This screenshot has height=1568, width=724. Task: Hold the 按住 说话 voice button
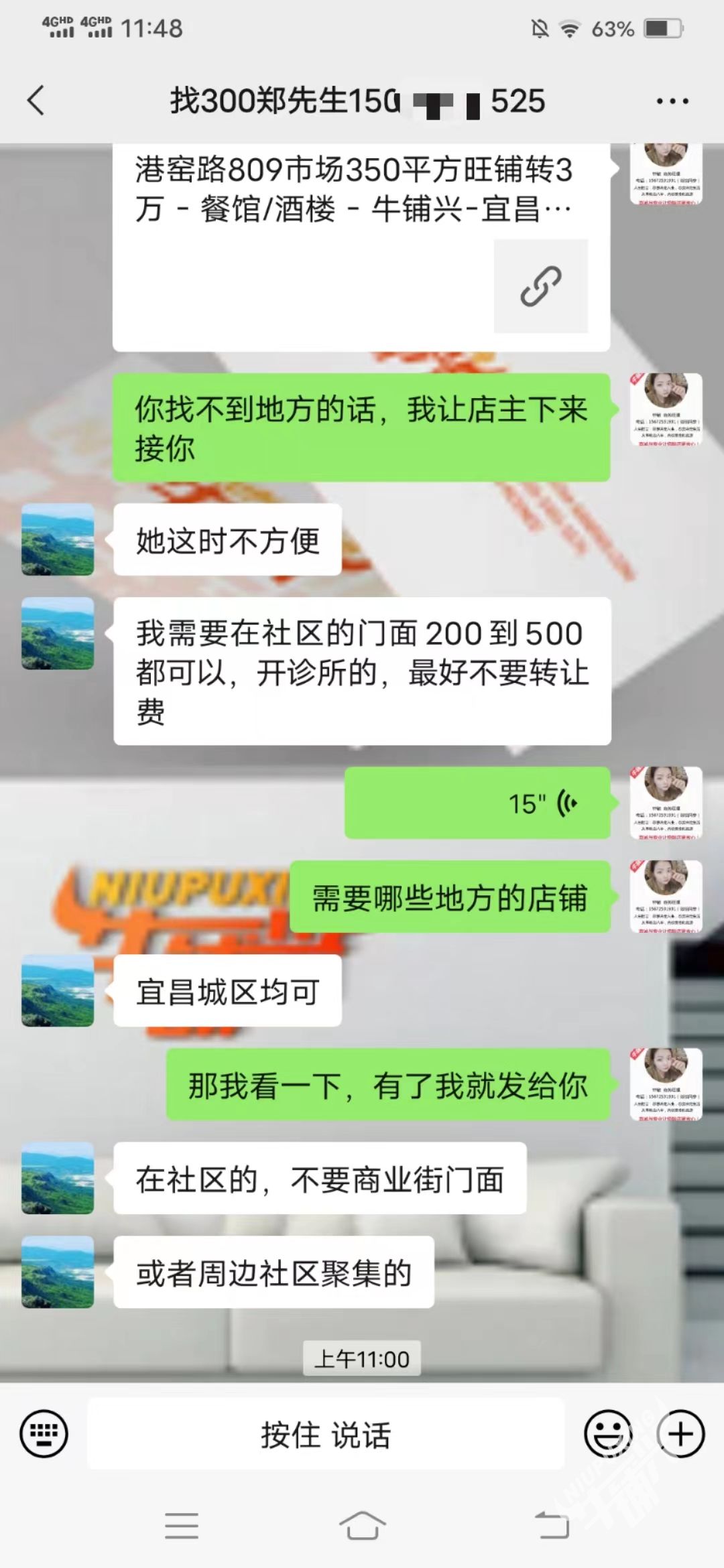pos(326,1435)
